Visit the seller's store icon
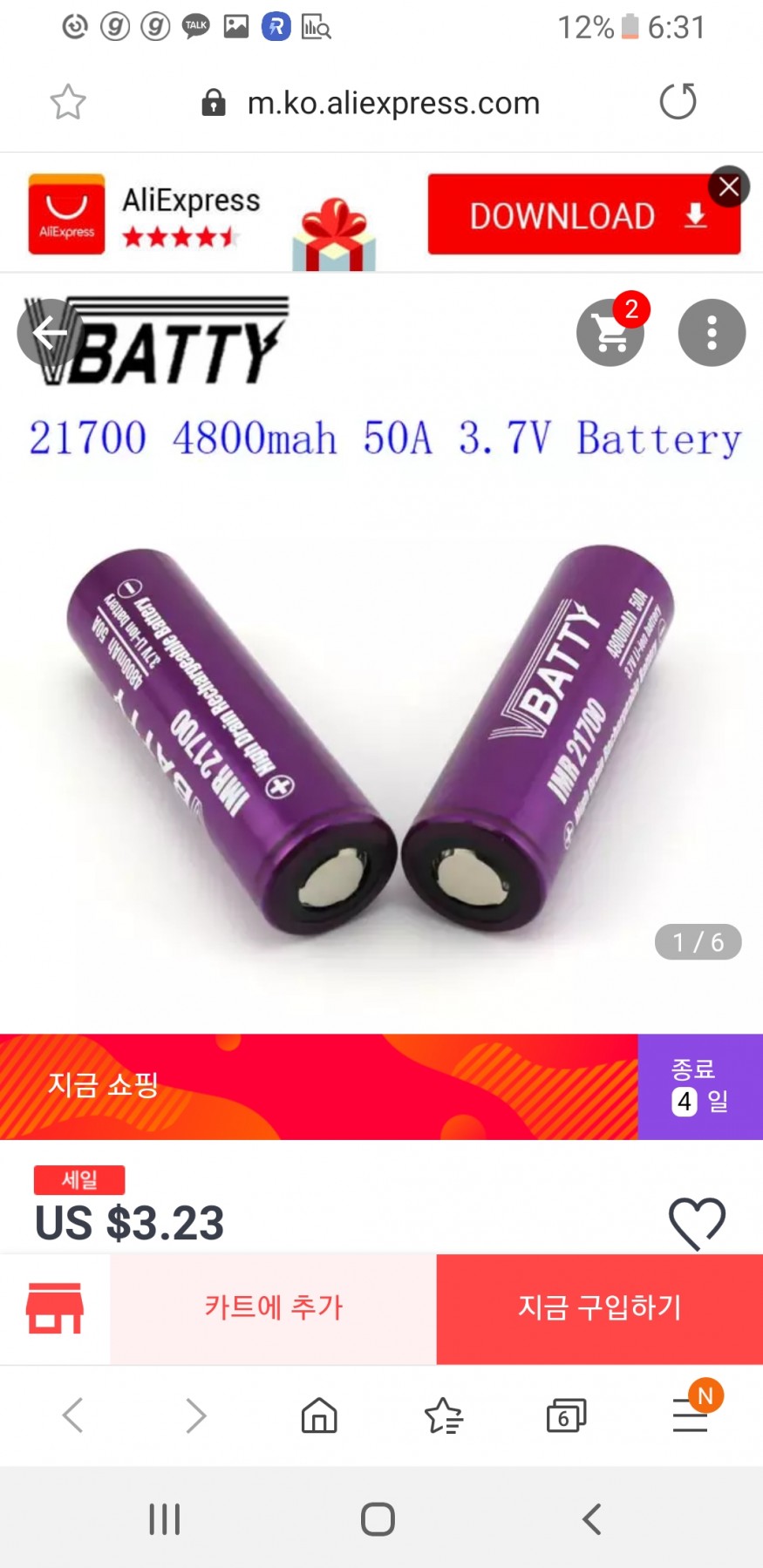Screen dimensions: 763x1568 55,1308
